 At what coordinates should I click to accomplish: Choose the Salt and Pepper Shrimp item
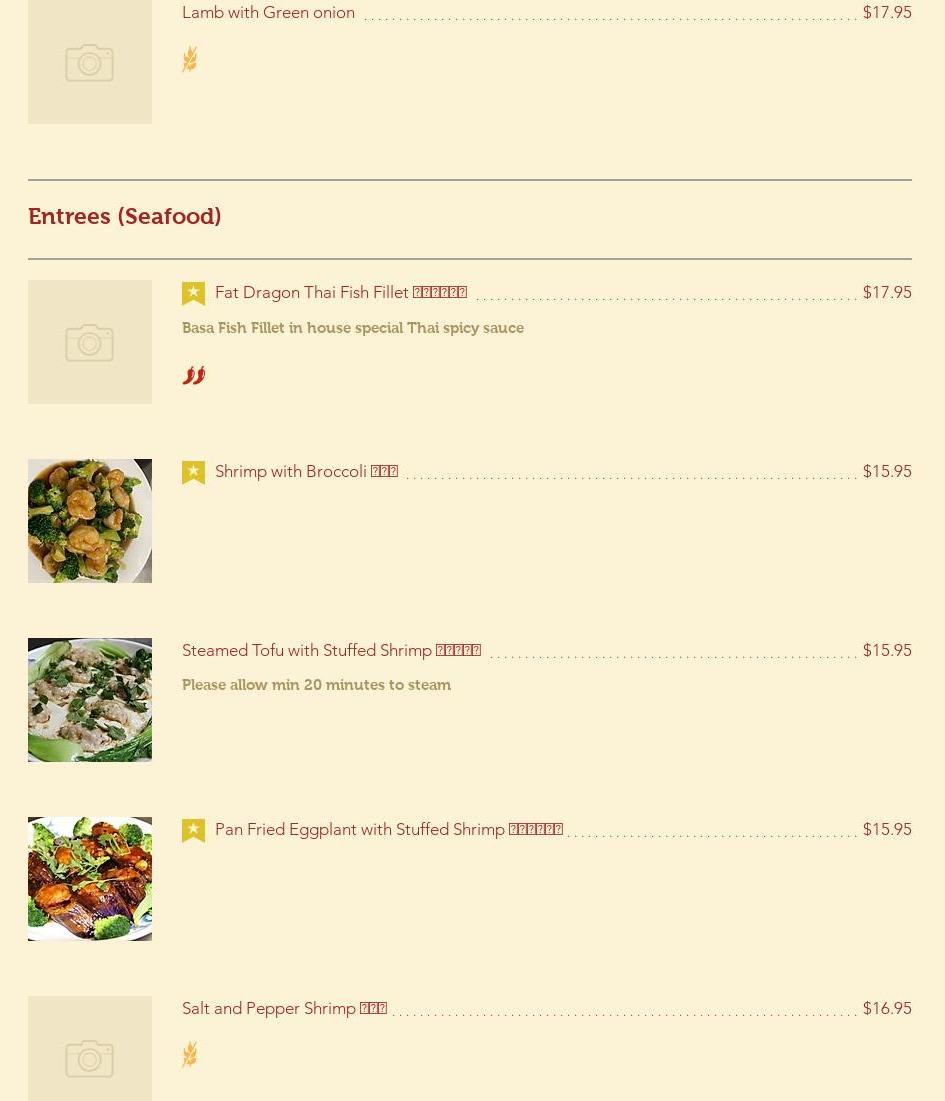[x=284, y=1009]
